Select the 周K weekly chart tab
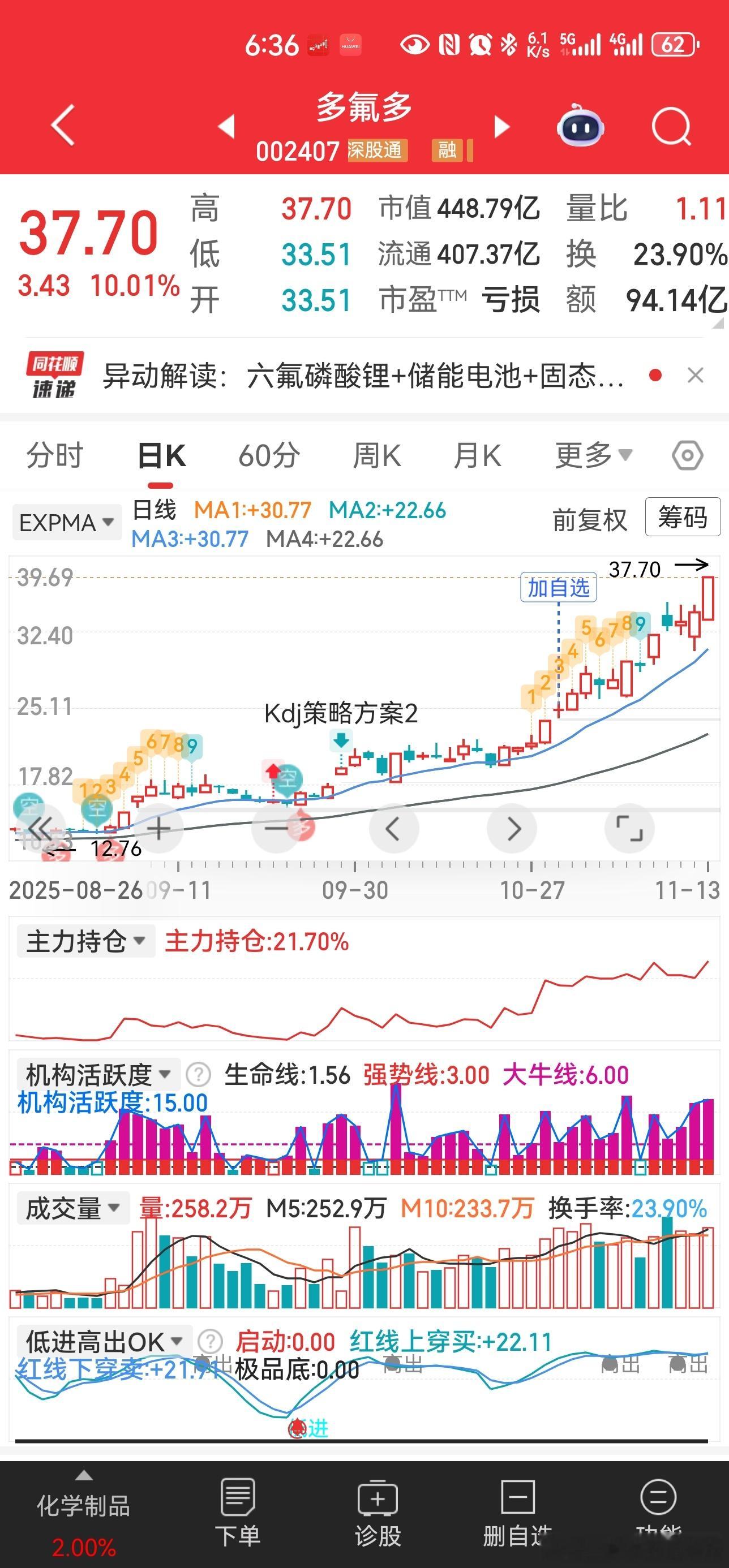The width and height of the screenshot is (729, 1568). tap(377, 455)
